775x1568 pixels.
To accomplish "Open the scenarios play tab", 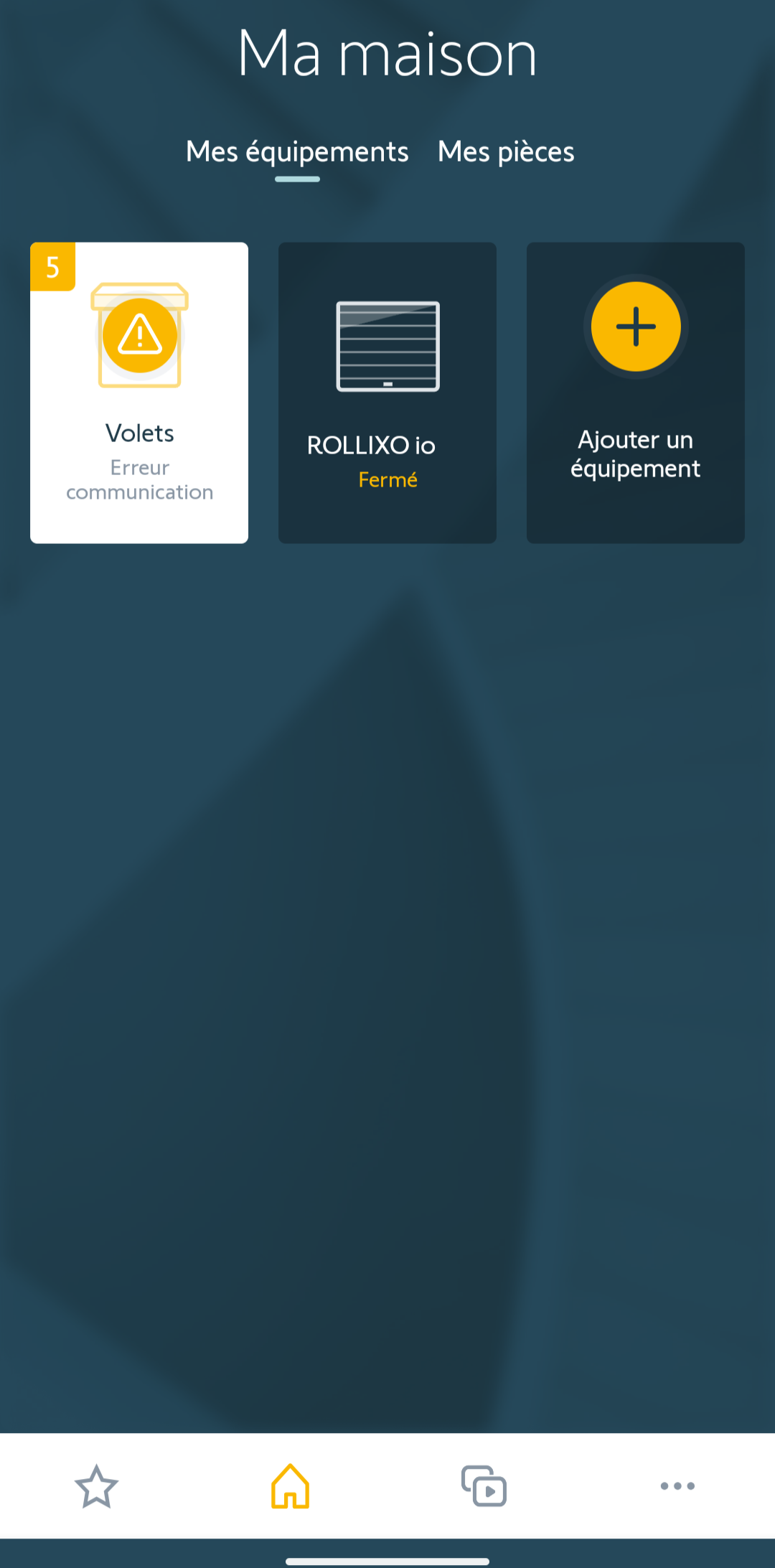I will (x=484, y=1486).
